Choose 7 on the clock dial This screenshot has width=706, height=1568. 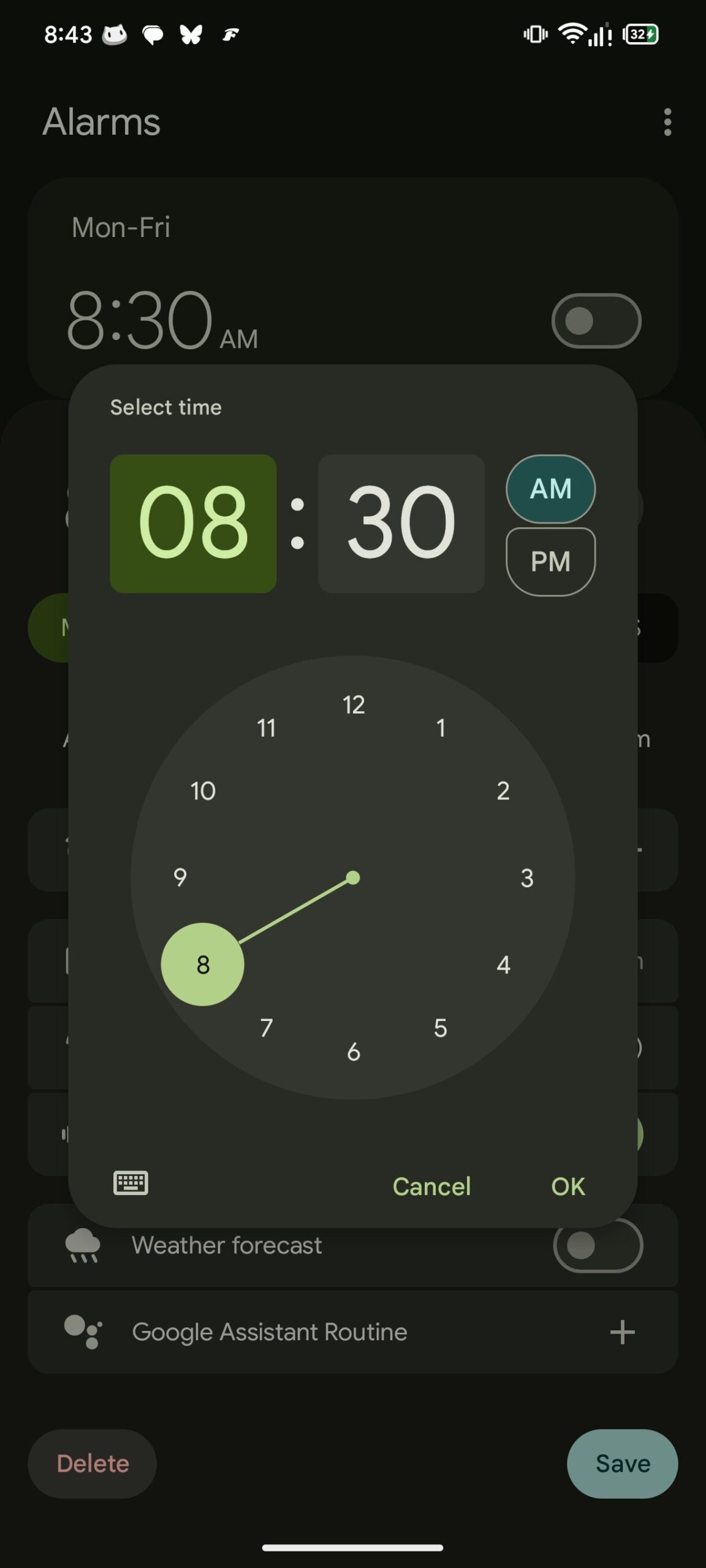tap(267, 1028)
